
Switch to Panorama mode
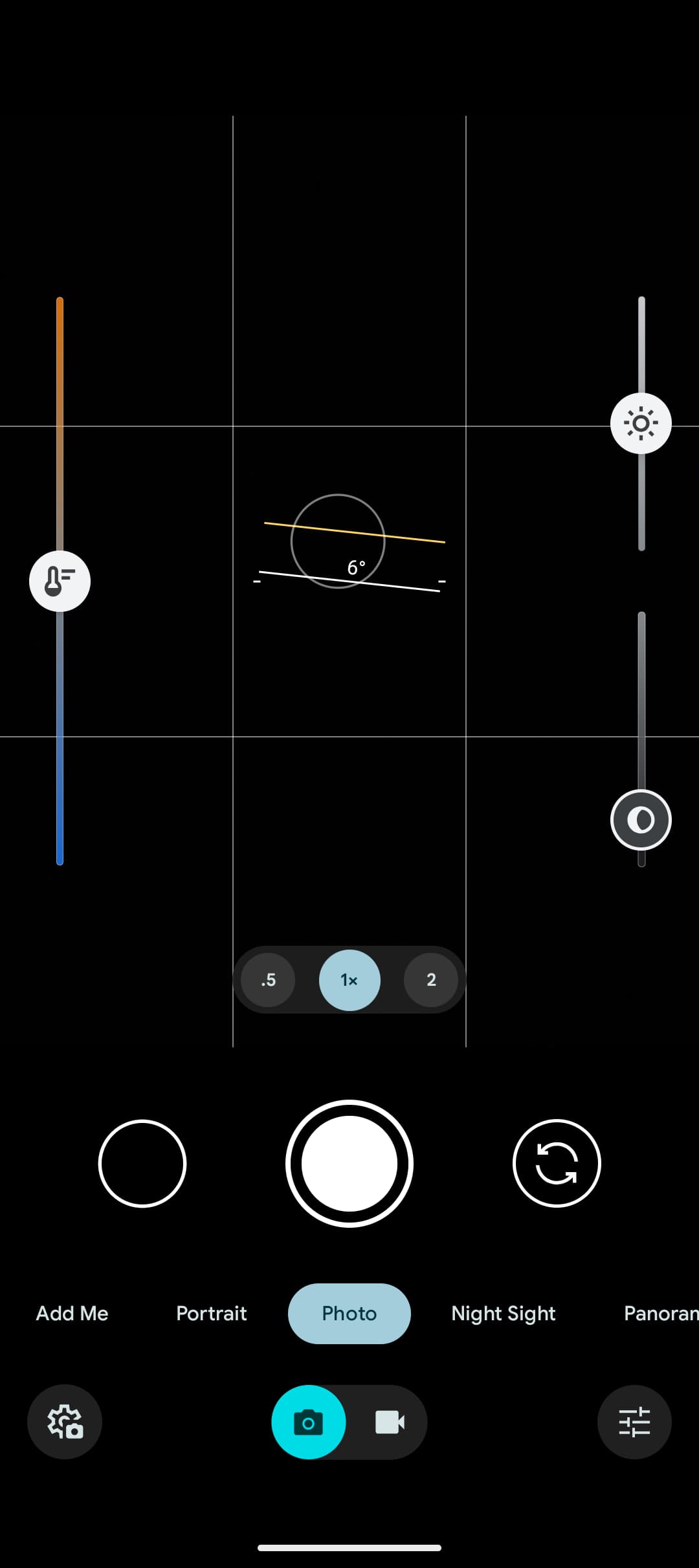click(x=660, y=1313)
